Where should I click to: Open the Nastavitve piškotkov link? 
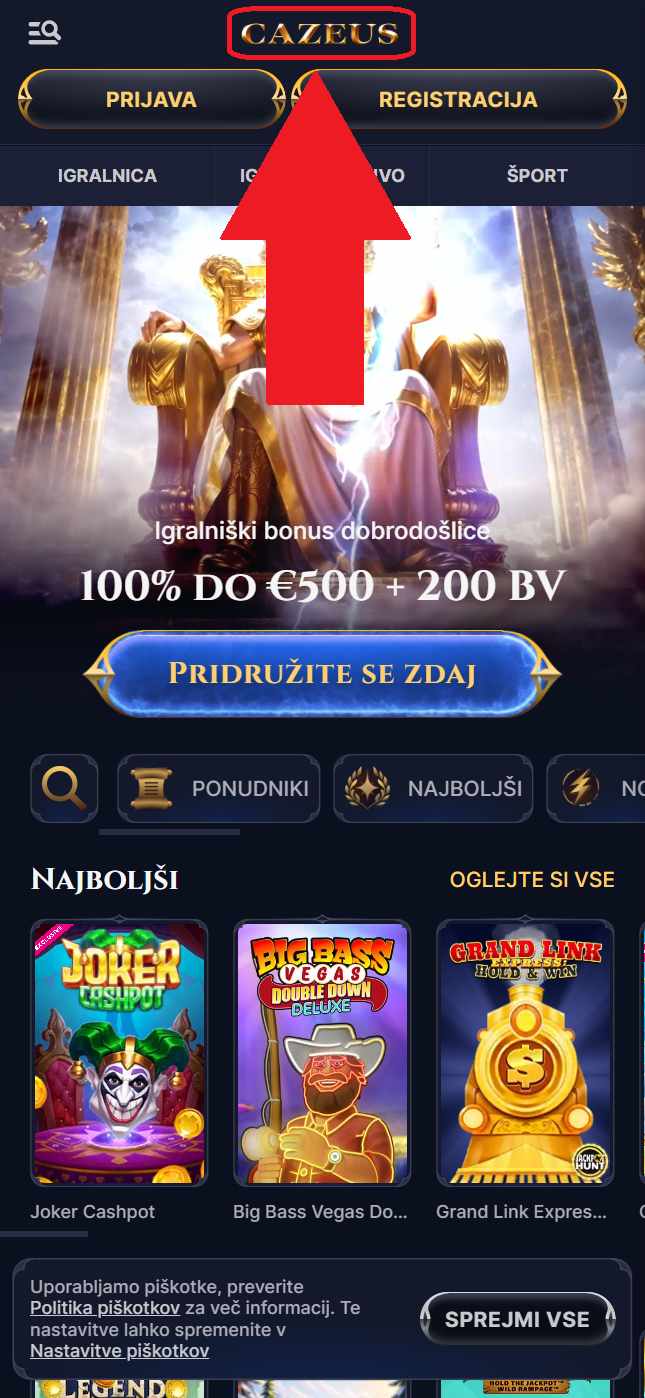click(120, 1351)
